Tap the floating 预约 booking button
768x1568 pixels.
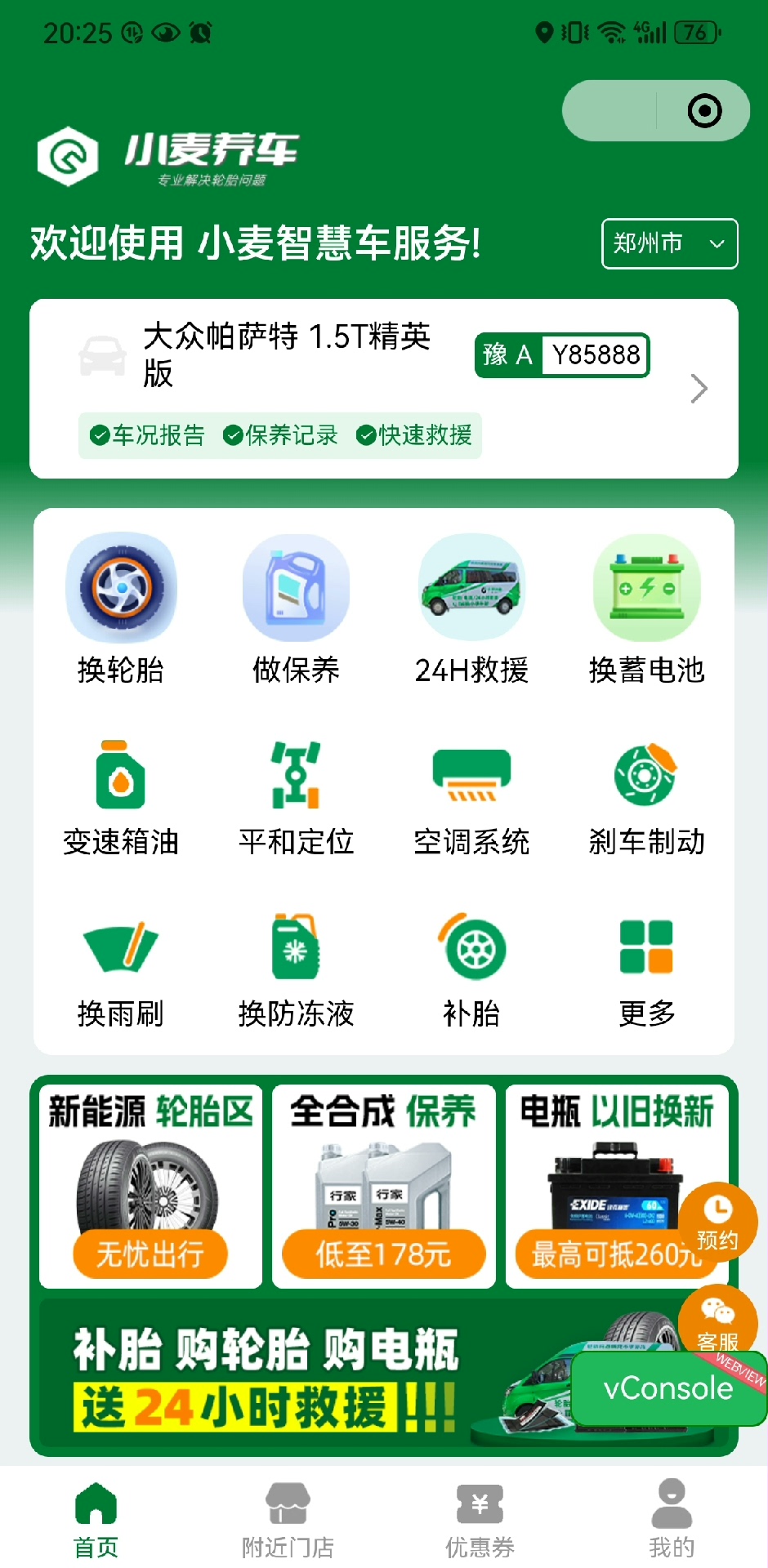pyautogui.click(x=717, y=1221)
